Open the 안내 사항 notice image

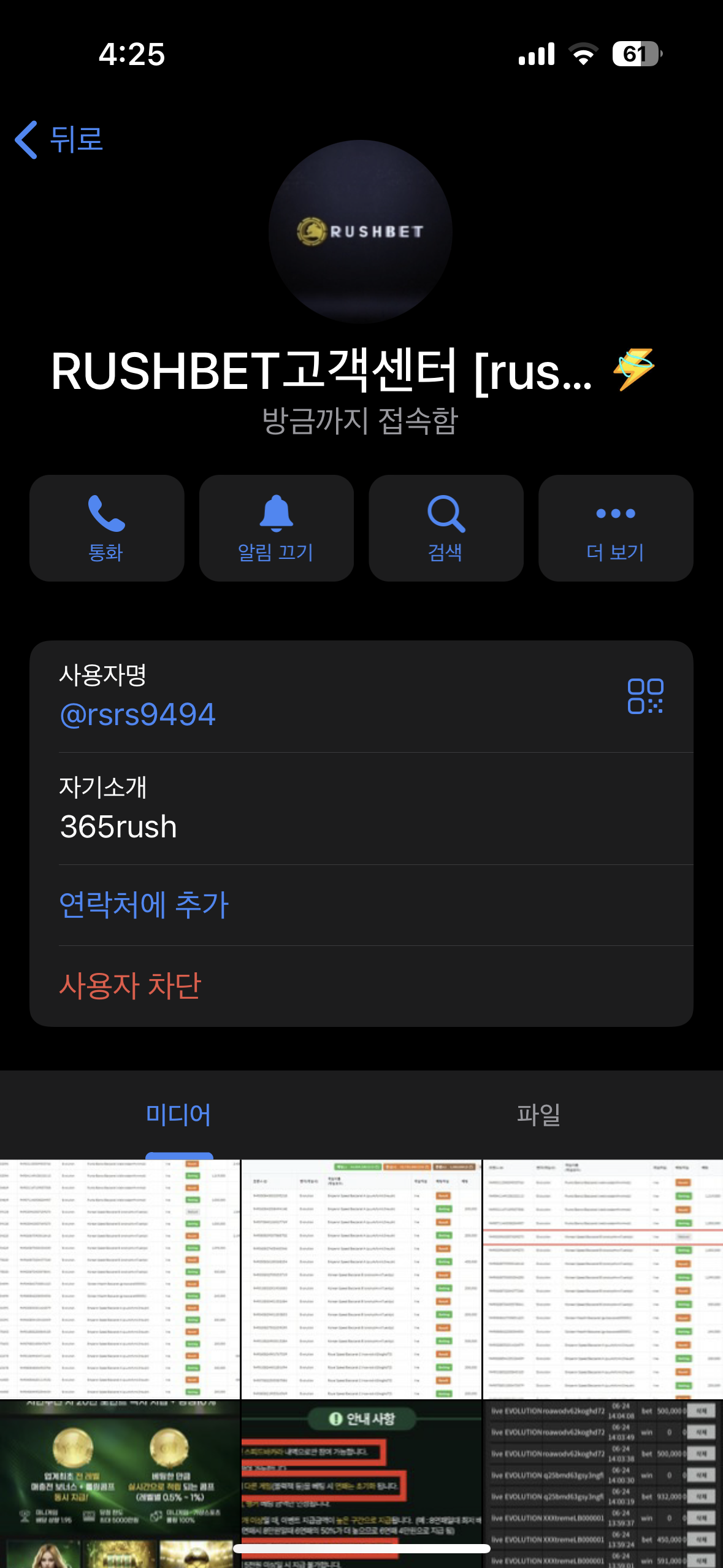pyautogui.click(x=361, y=1485)
